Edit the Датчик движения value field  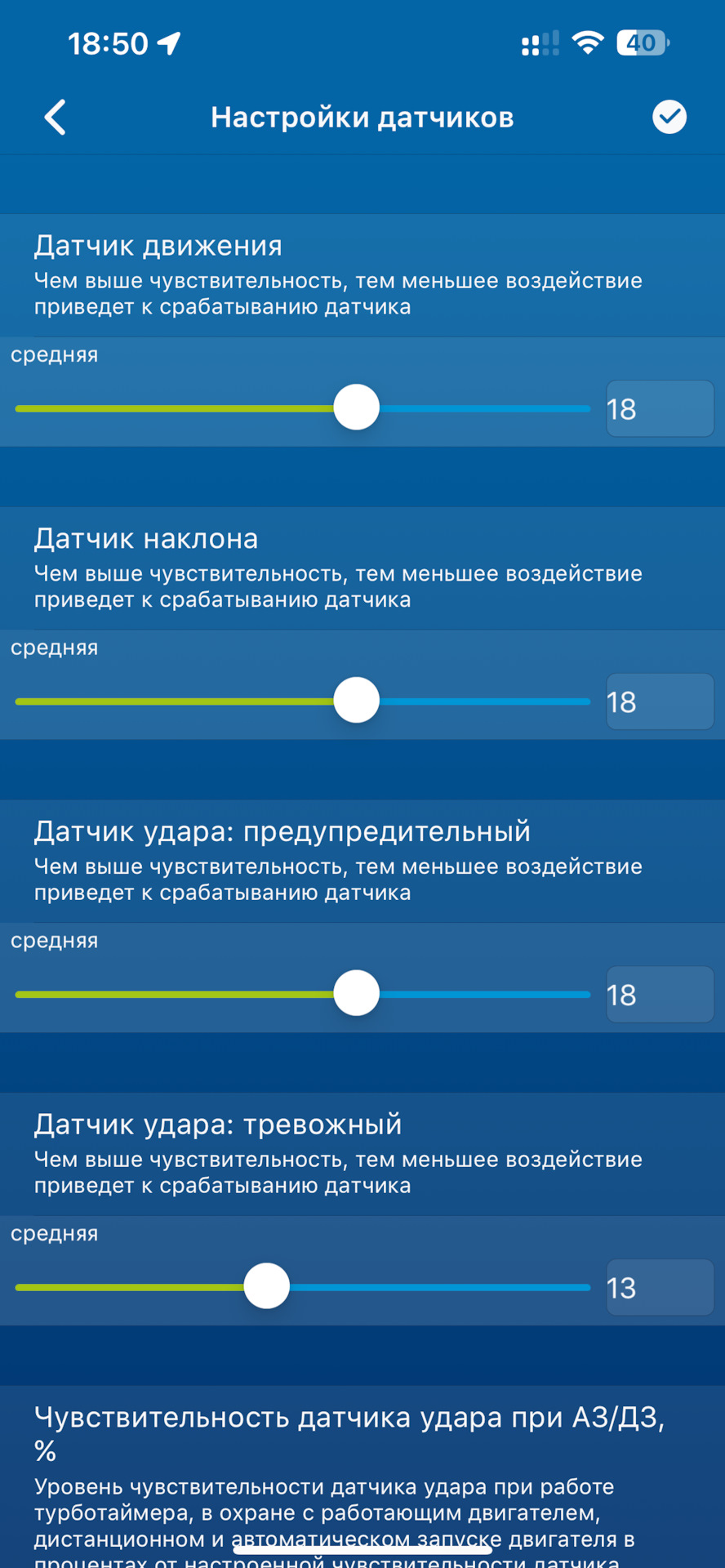[659, 408]
